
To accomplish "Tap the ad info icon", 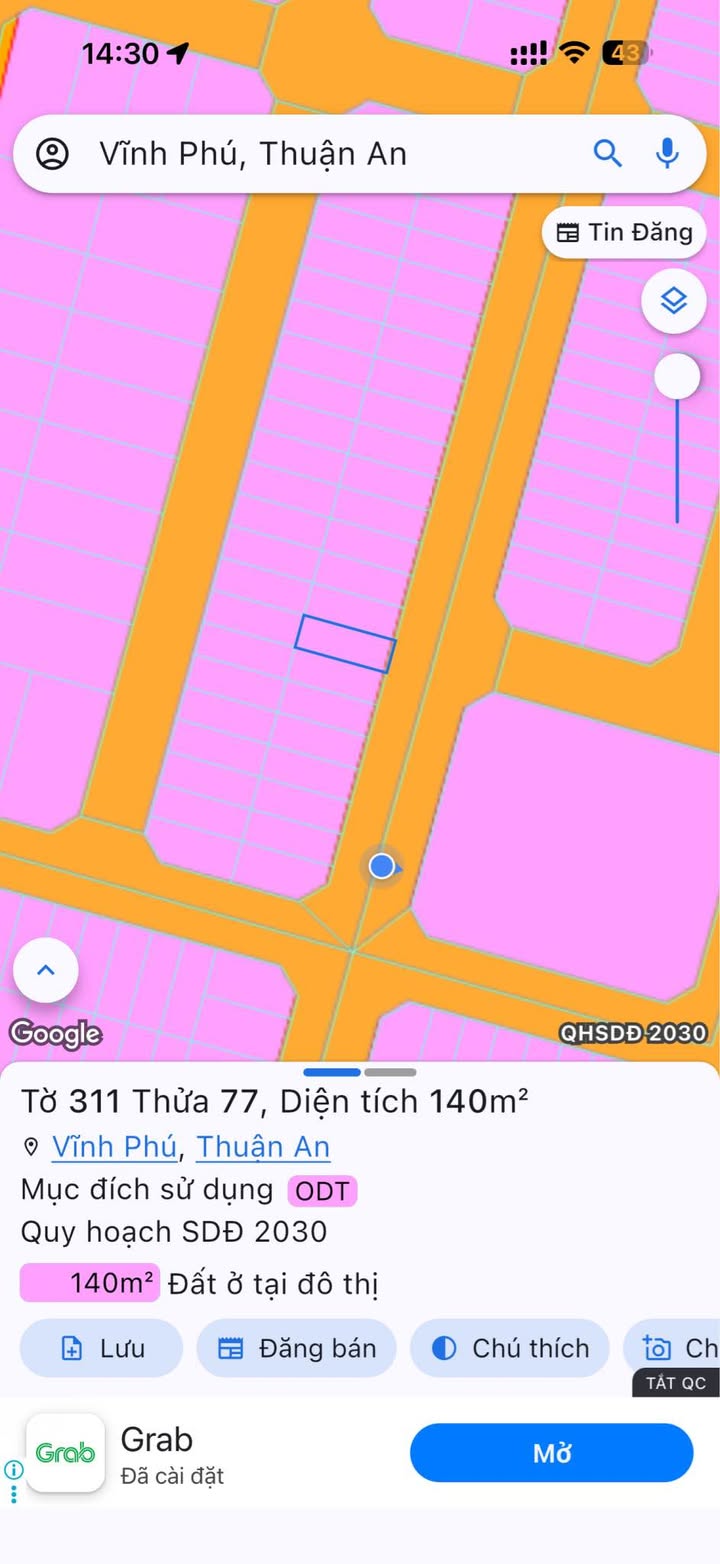I will coord(14,1470).
